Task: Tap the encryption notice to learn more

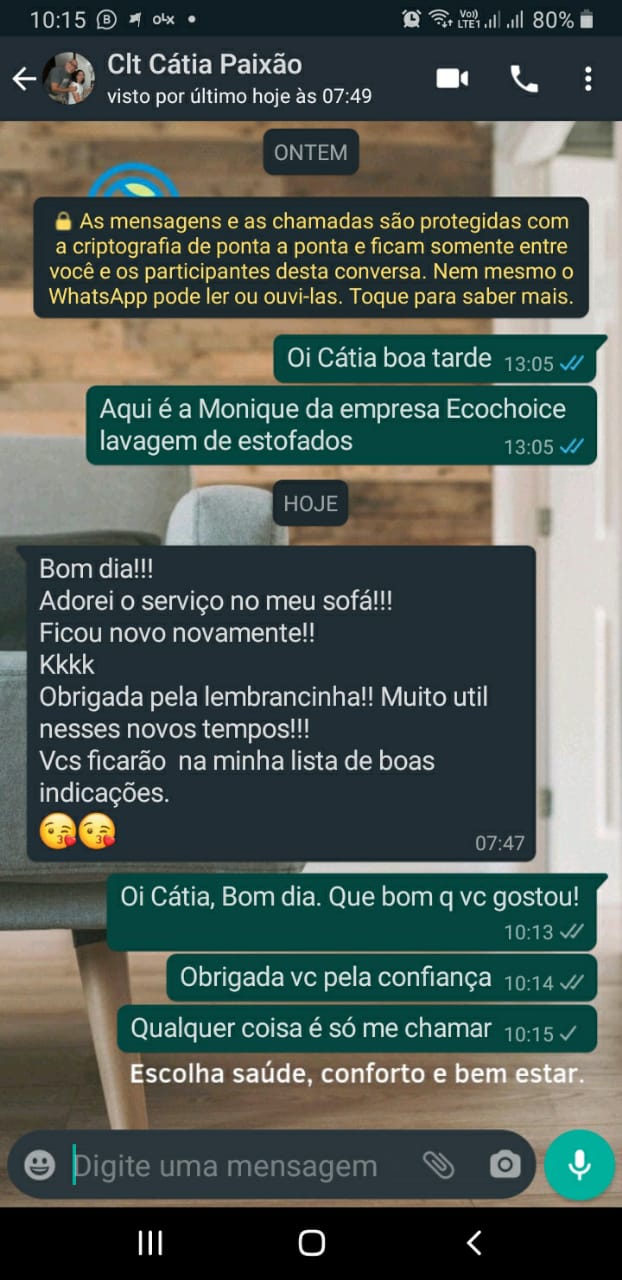Action: coord(311,258)
